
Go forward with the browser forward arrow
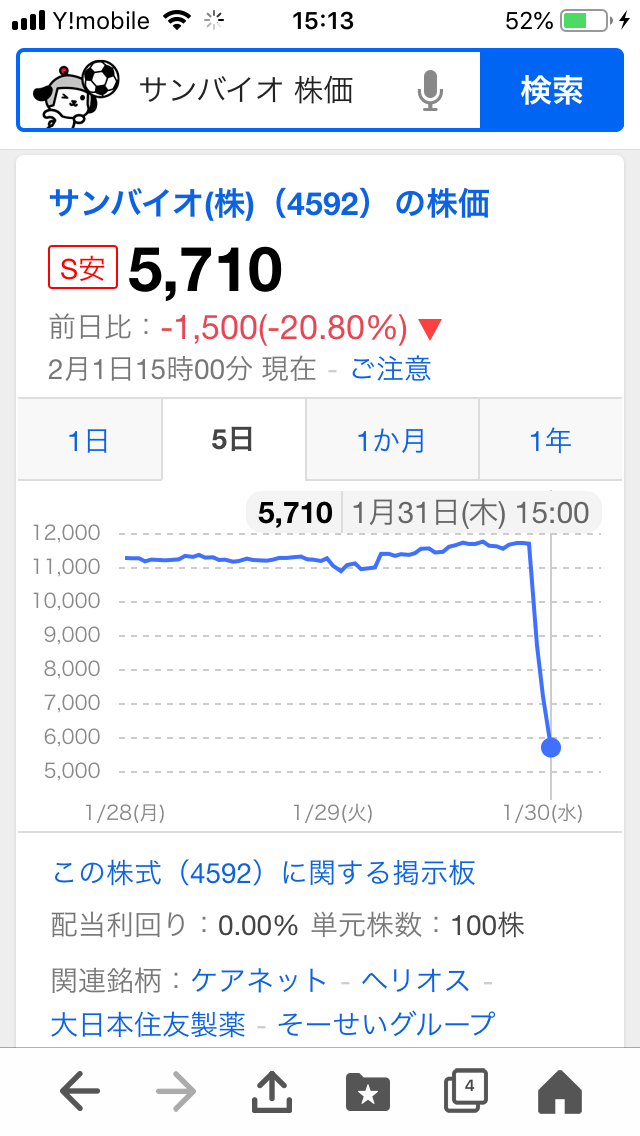tap(176, 1092)
